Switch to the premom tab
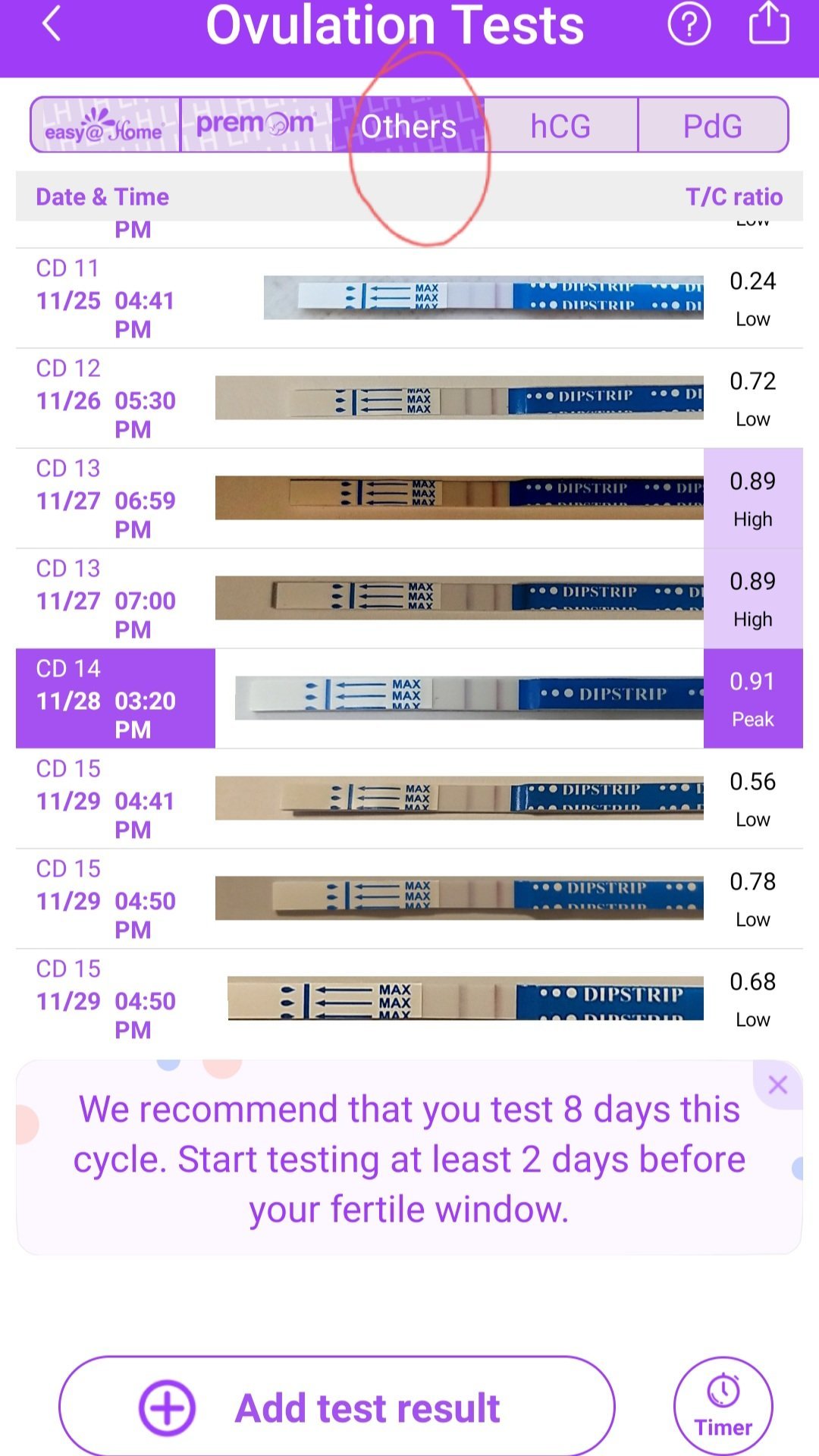Screen dimensions: 819x1456 click(256, 125)
